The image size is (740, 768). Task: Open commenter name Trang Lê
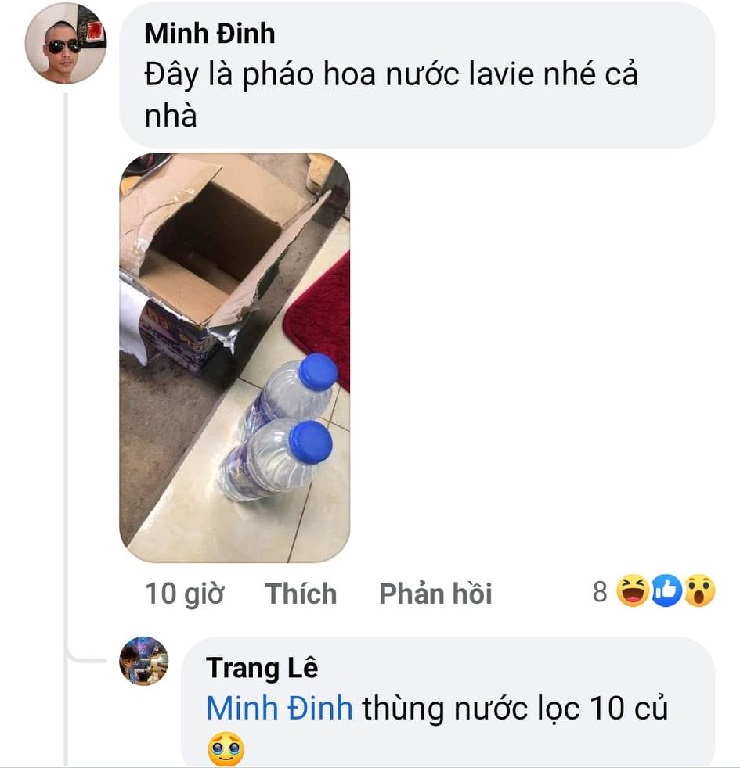261,668
